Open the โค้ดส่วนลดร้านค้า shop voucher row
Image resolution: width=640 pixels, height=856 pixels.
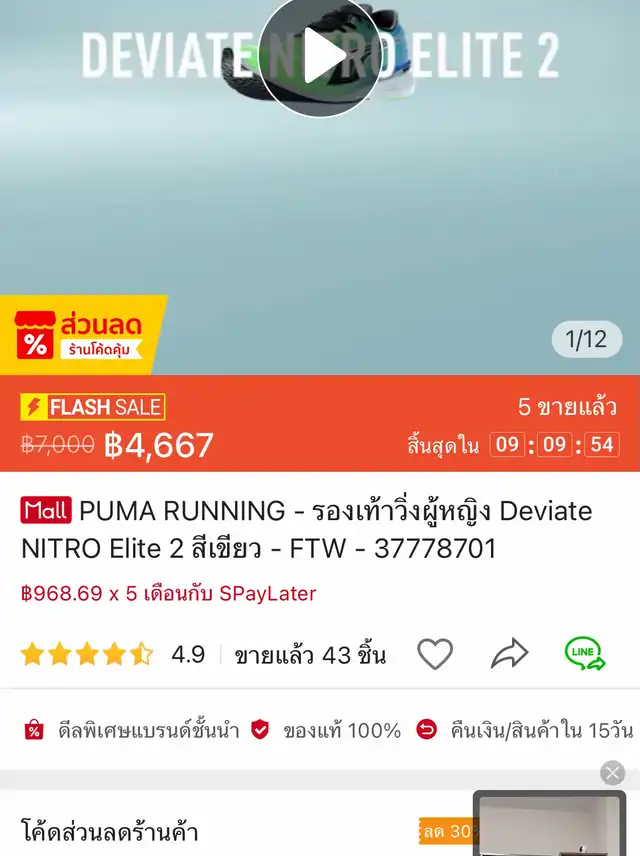110,831
